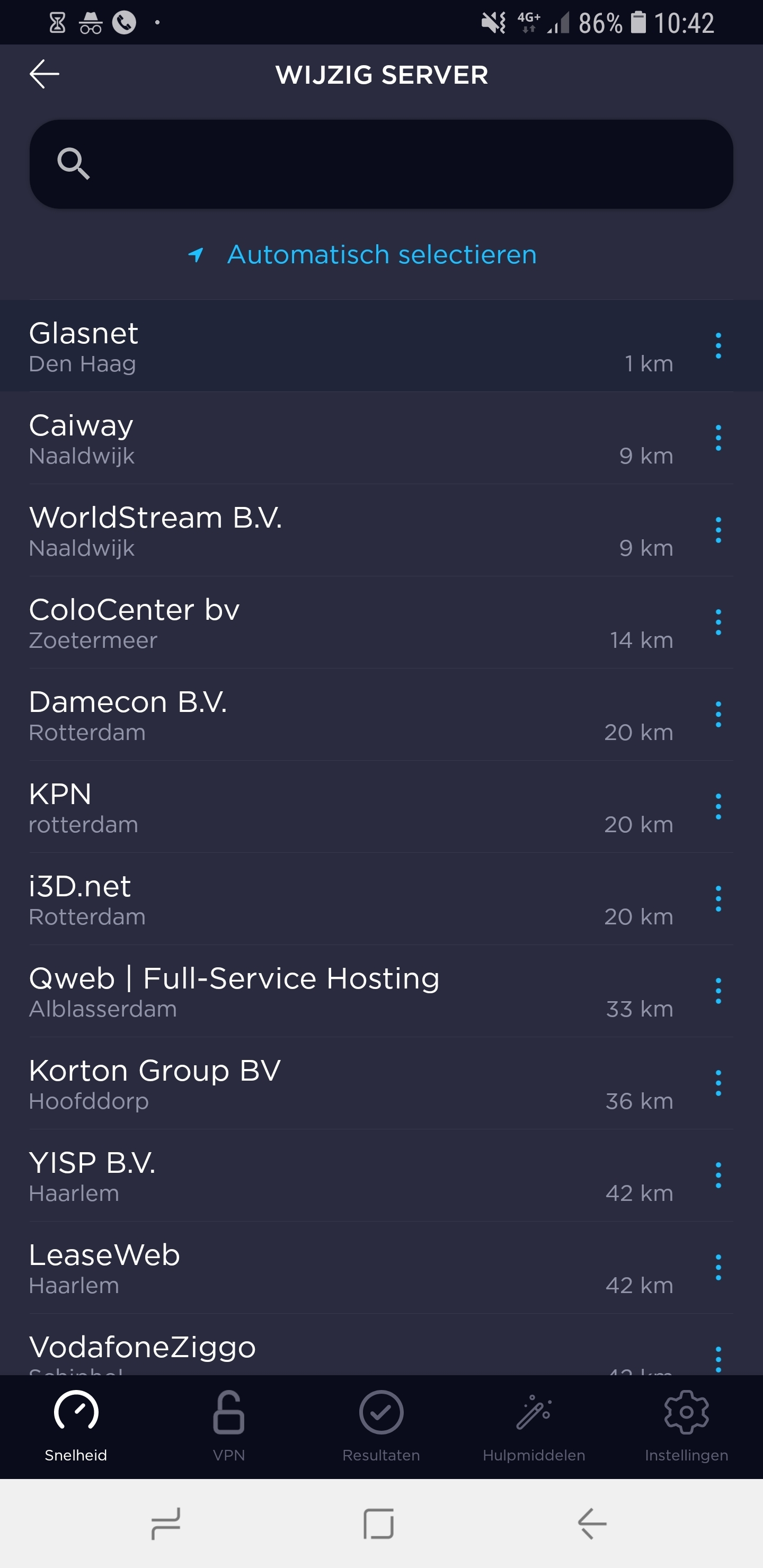Switch to the Snelheid tab
The width and height of the screenshot is (763, 1568).
tap(76, 1426)
